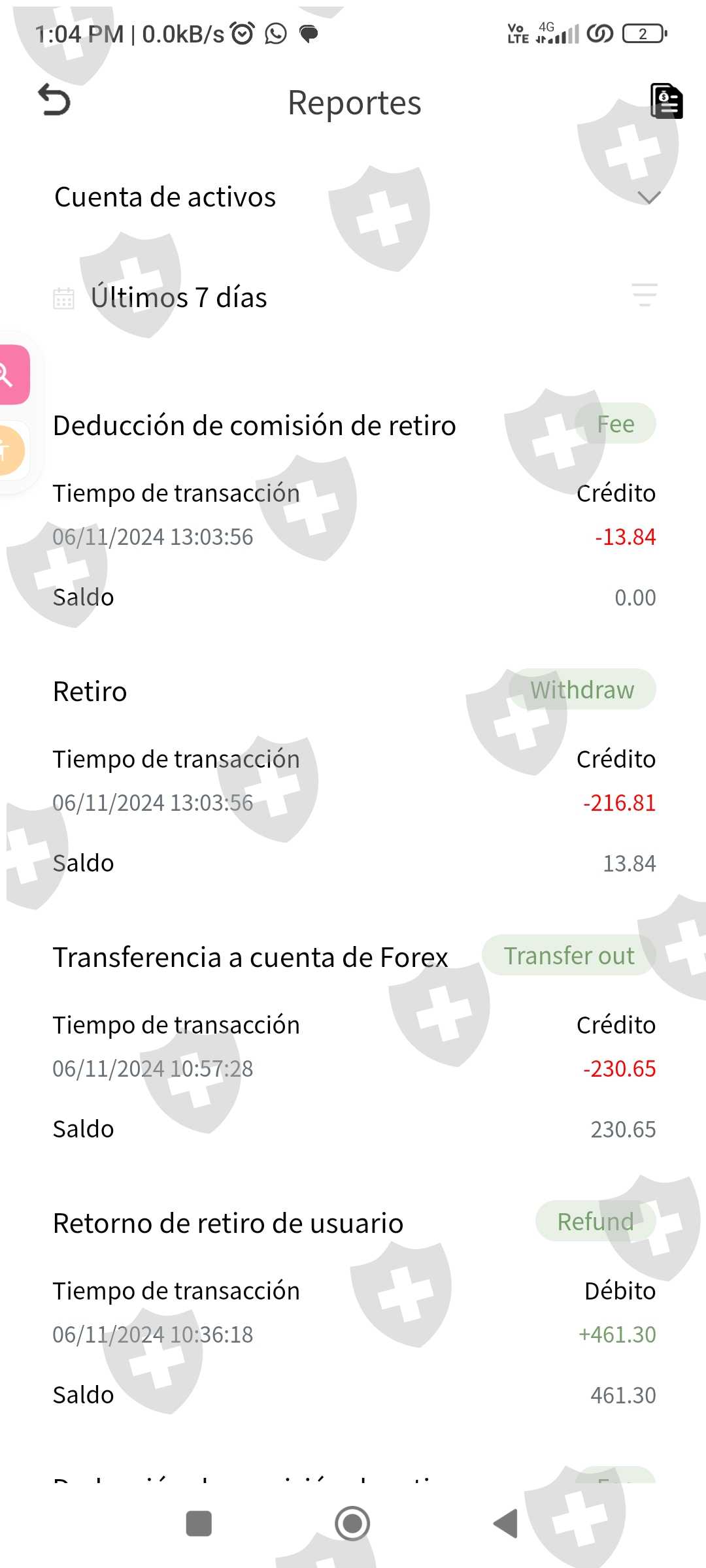Viewport: 706px width, 1568px height.
Task: Open the statement document icon
Action: 666,101
